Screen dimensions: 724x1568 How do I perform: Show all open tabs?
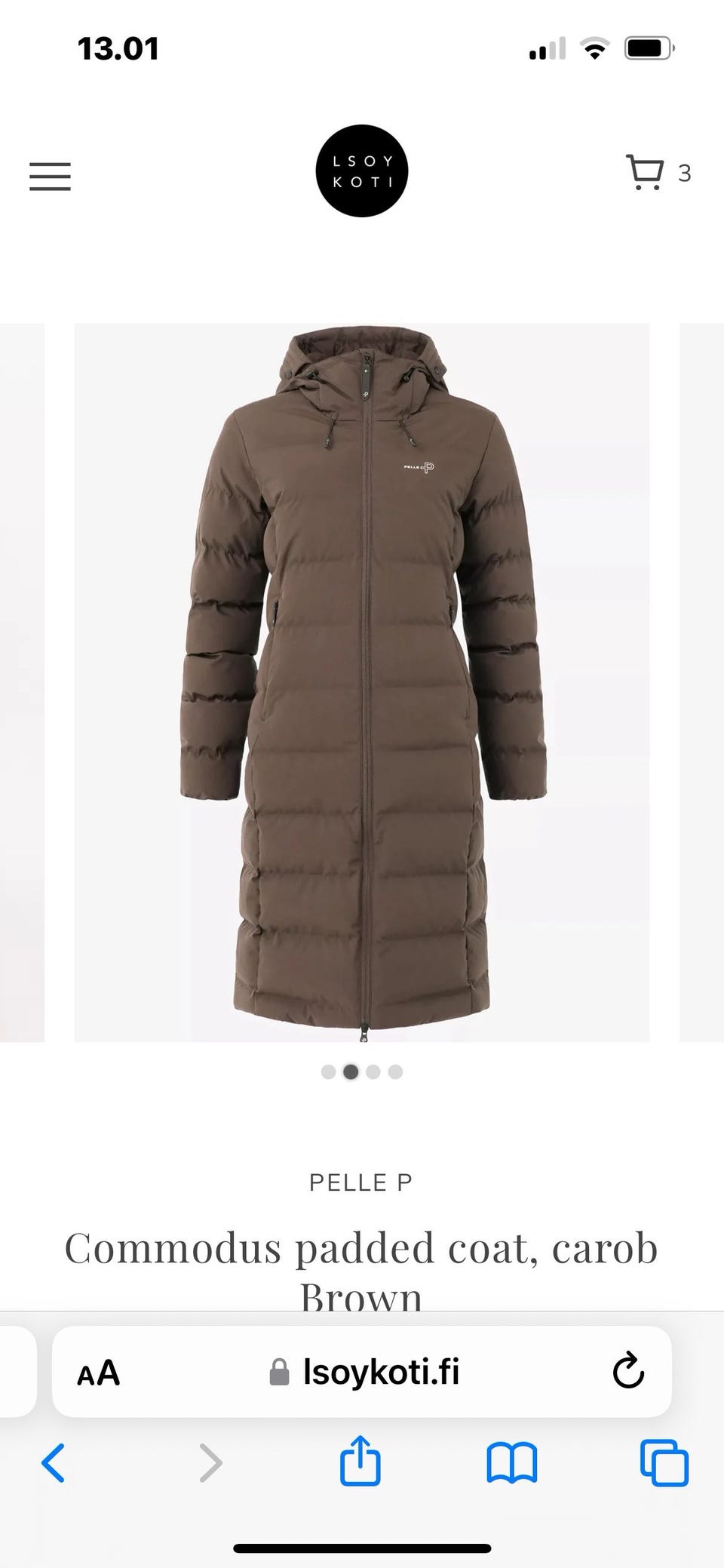coord(664,1463)
